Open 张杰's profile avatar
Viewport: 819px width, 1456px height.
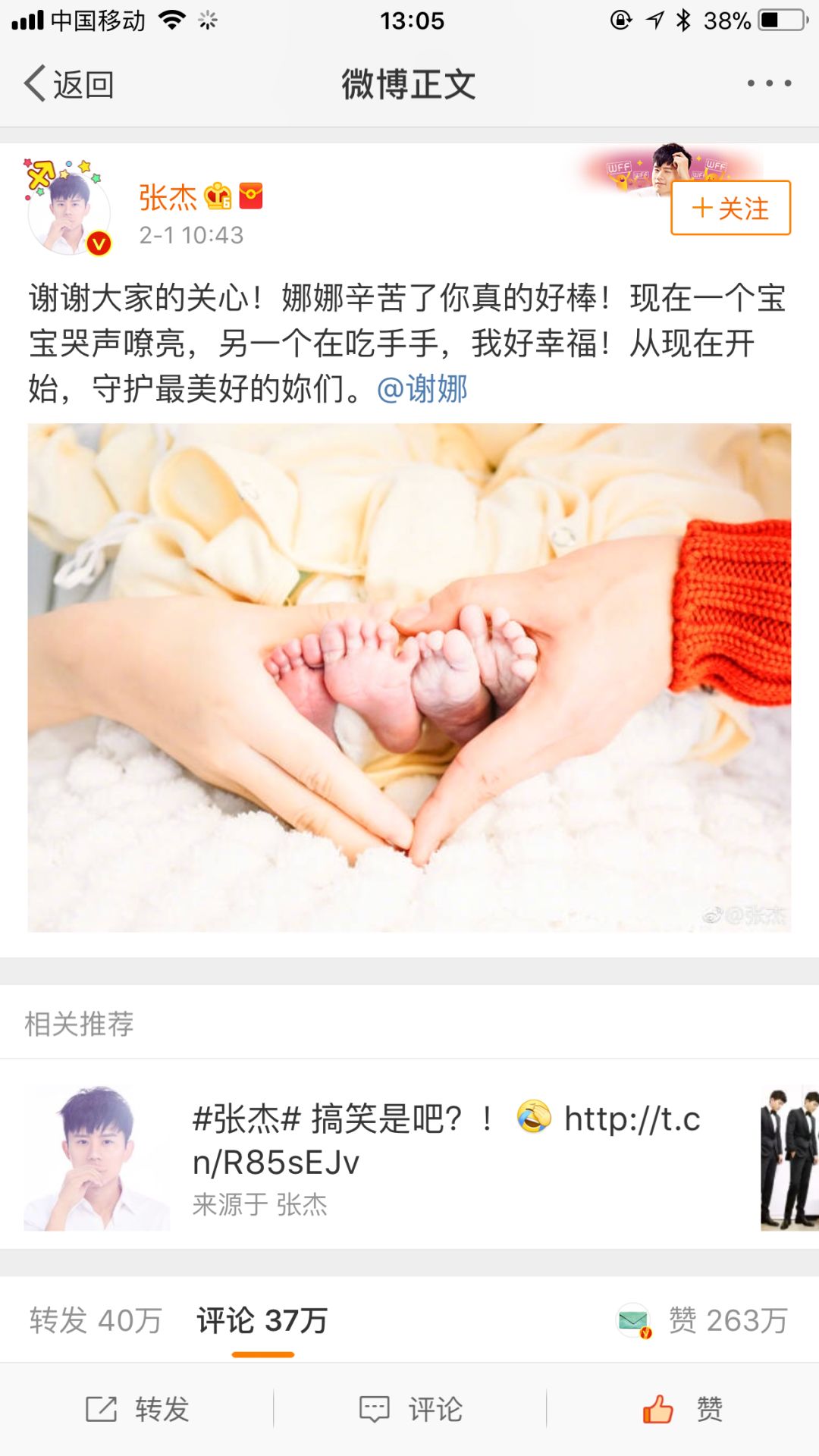[x=69, y=210]
